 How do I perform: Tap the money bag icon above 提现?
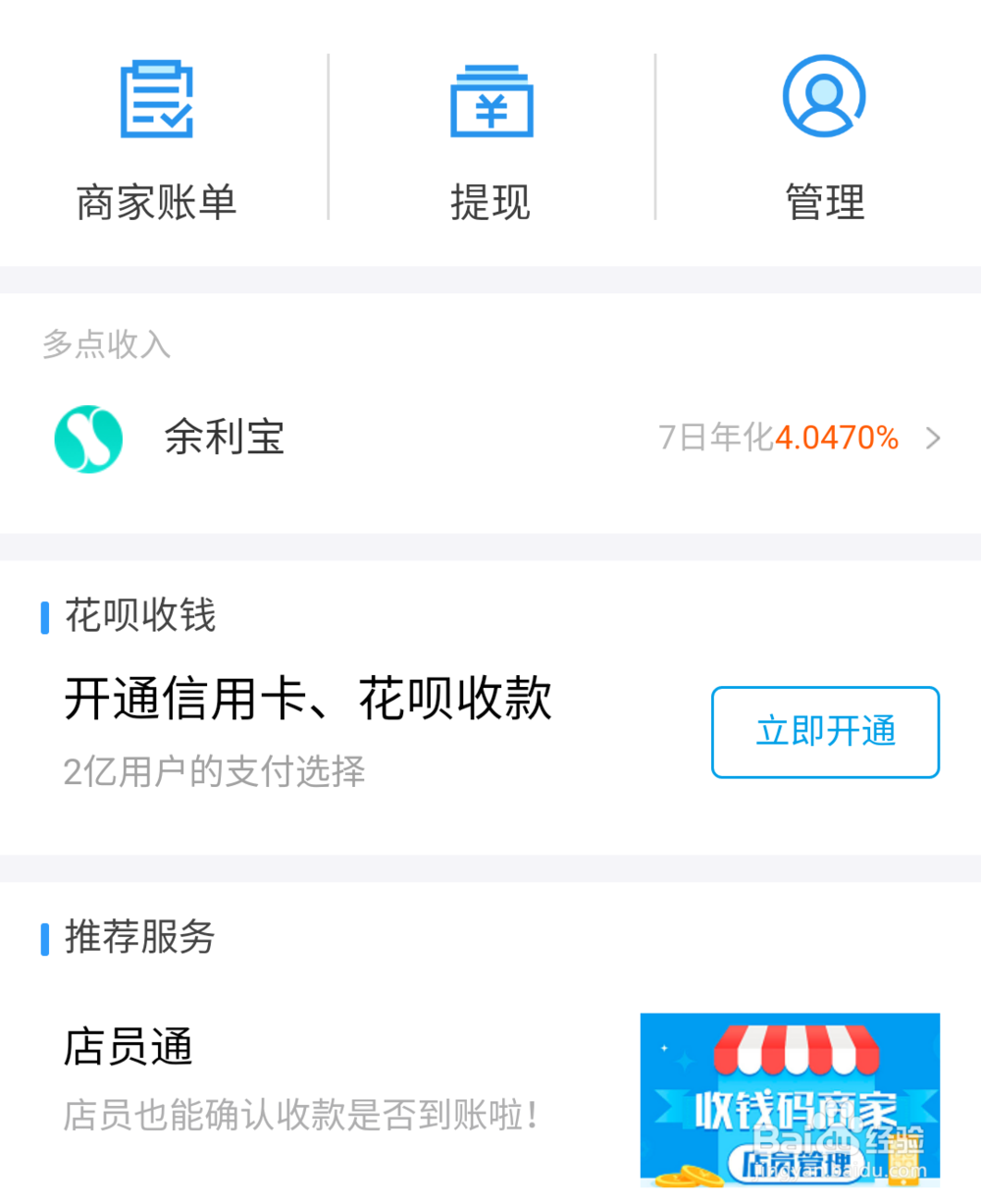[490, 98]
